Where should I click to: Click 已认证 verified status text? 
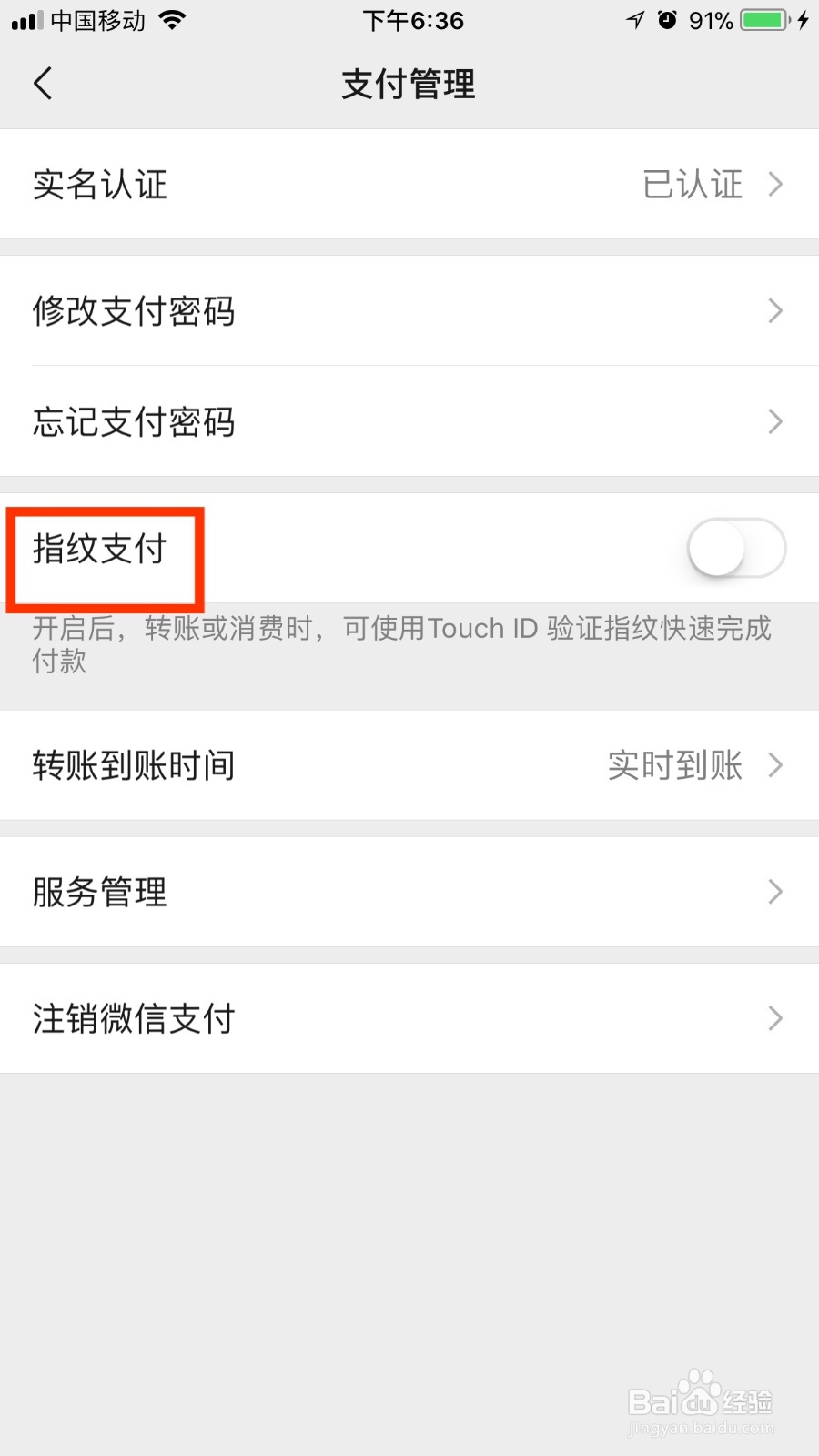tap(693, 185)
